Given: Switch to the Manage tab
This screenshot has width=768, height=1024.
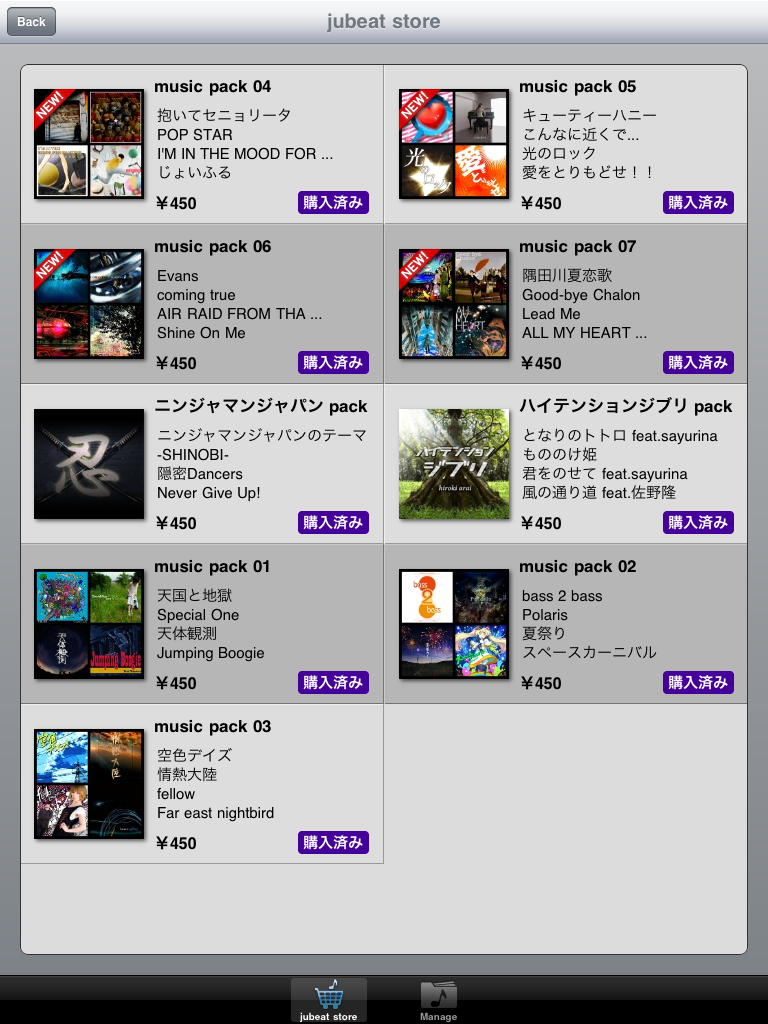Looking at the screenshot, I should tap(438, 999).
